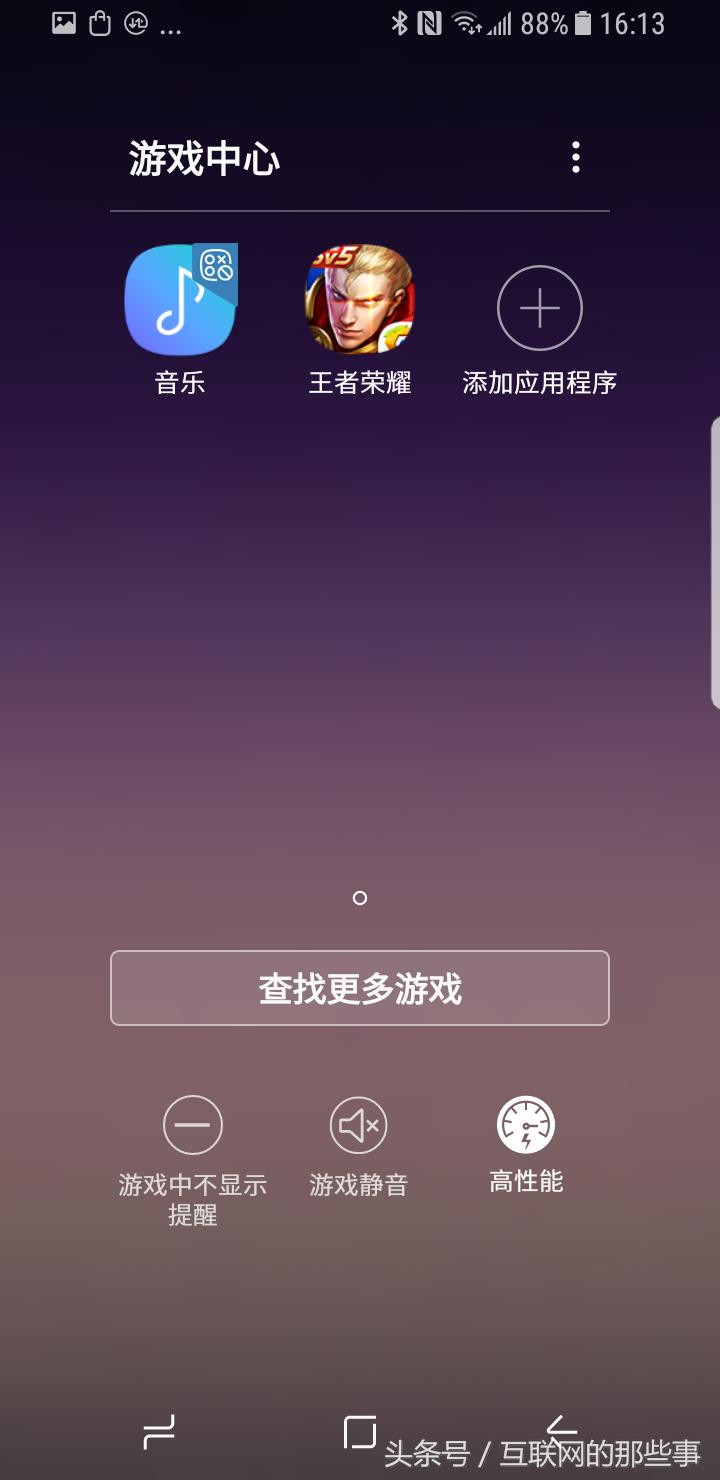Image resolution: width=720 pixels, height=1480 pixels.
Task: Select the 高性能 performance mode icon
Action: pyautogui.click(x=525, y=1125)
